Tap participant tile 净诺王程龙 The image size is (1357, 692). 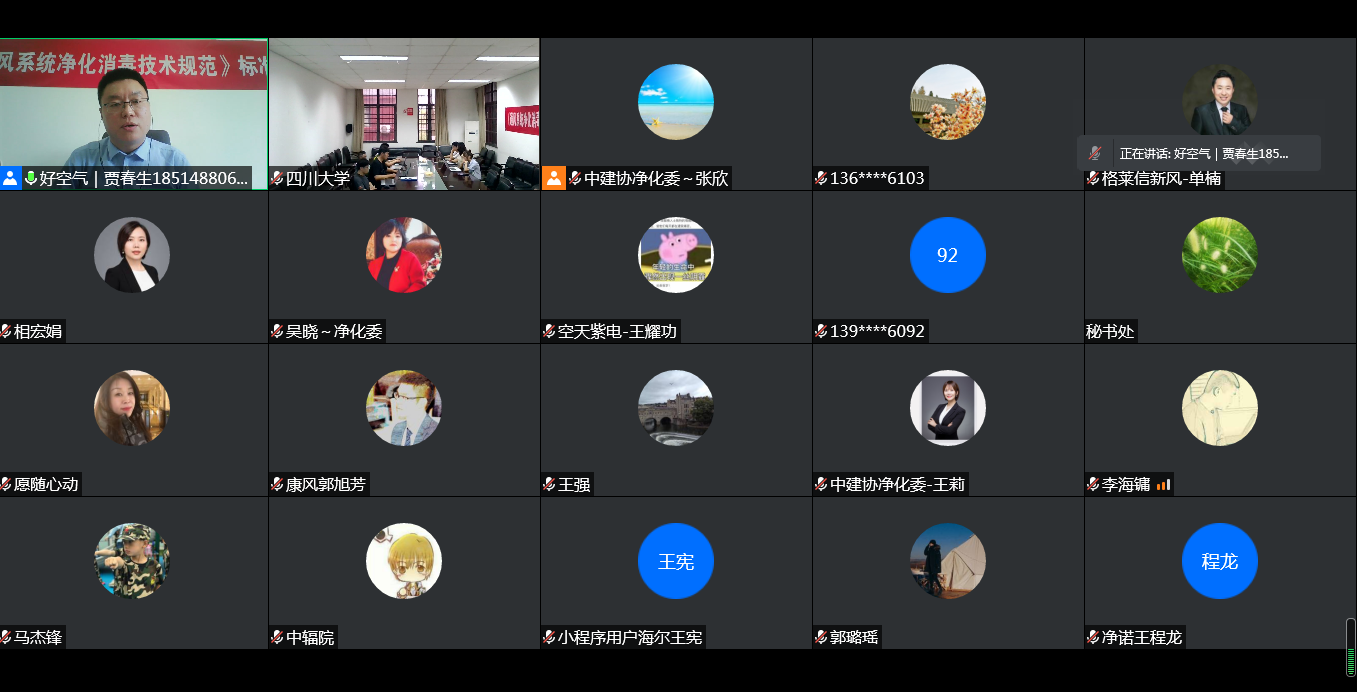[x=1219, y=561]
